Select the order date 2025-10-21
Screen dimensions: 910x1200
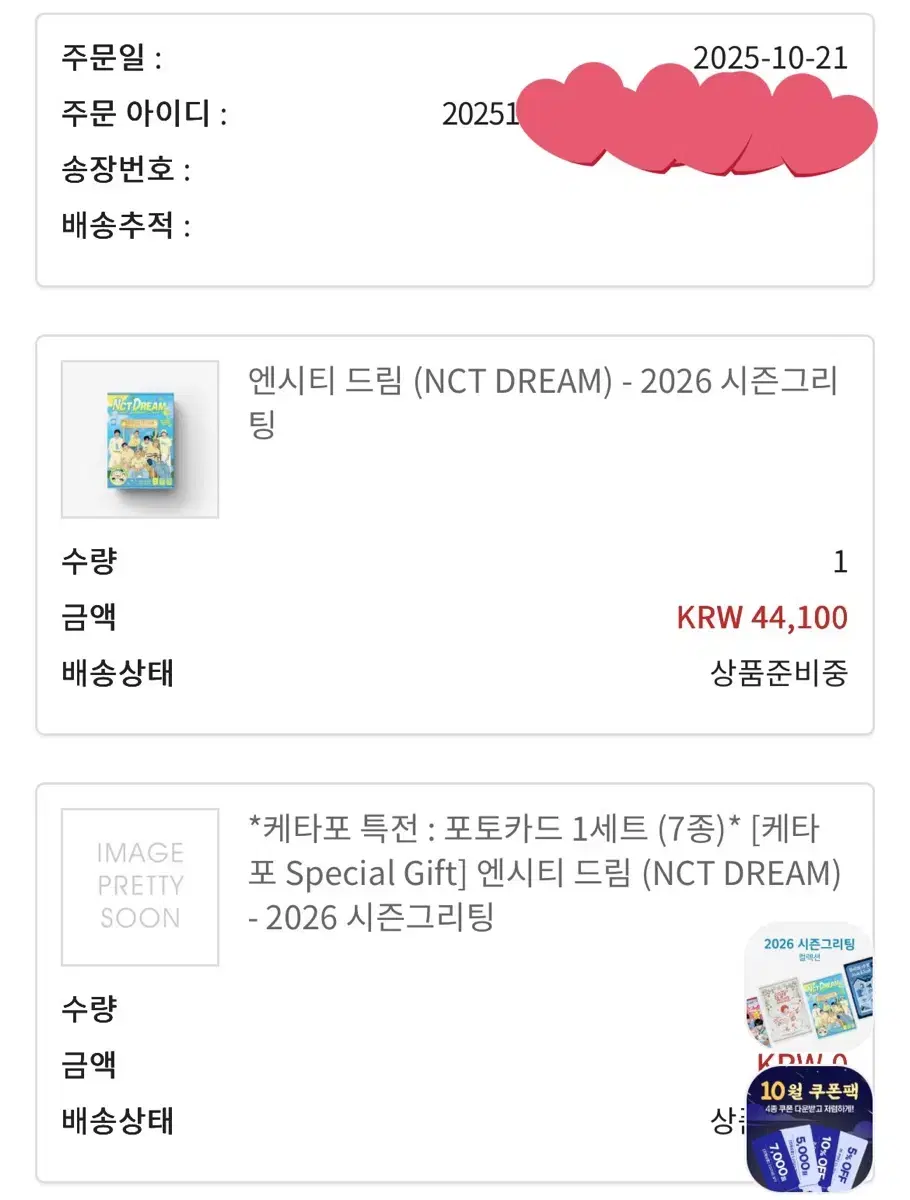771,58
